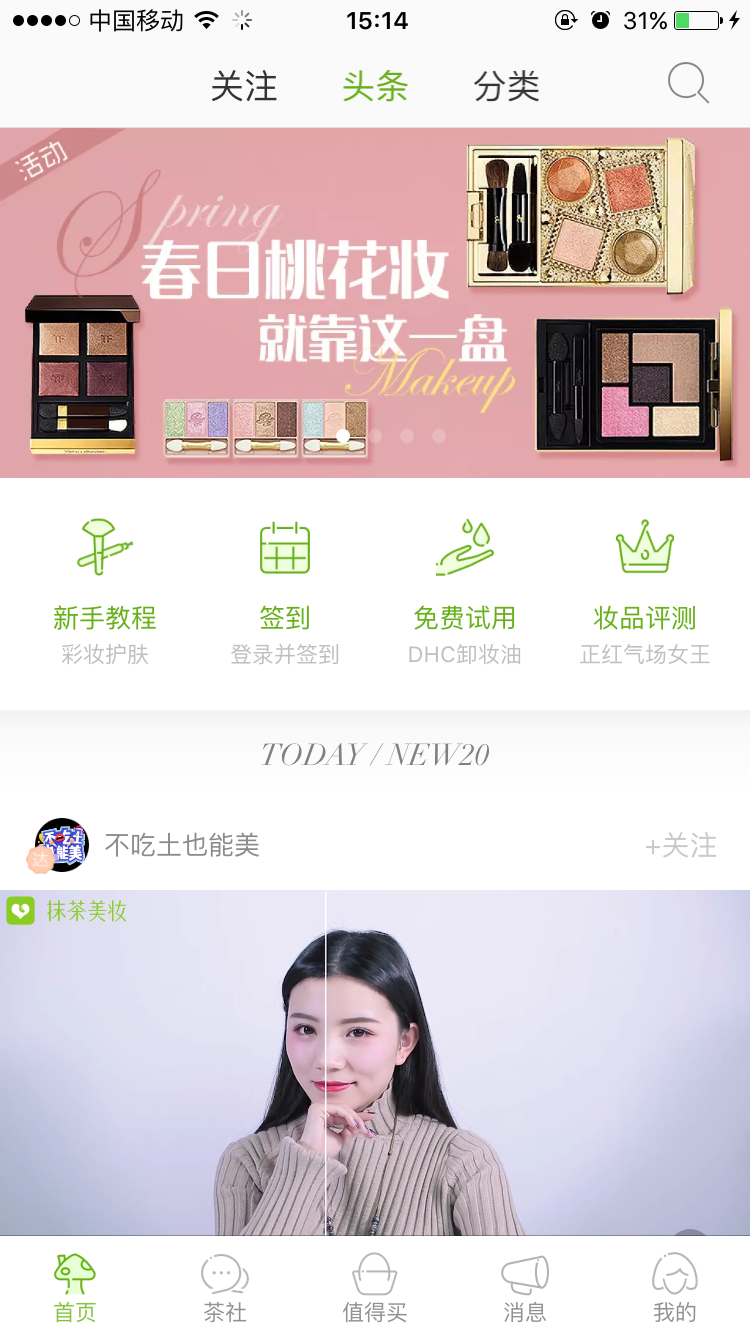Image resolution: width=750 pixels, height=1334 pixels.
Task: Open the 春日桃花妆 activity banner
Action: coord(375,300)
